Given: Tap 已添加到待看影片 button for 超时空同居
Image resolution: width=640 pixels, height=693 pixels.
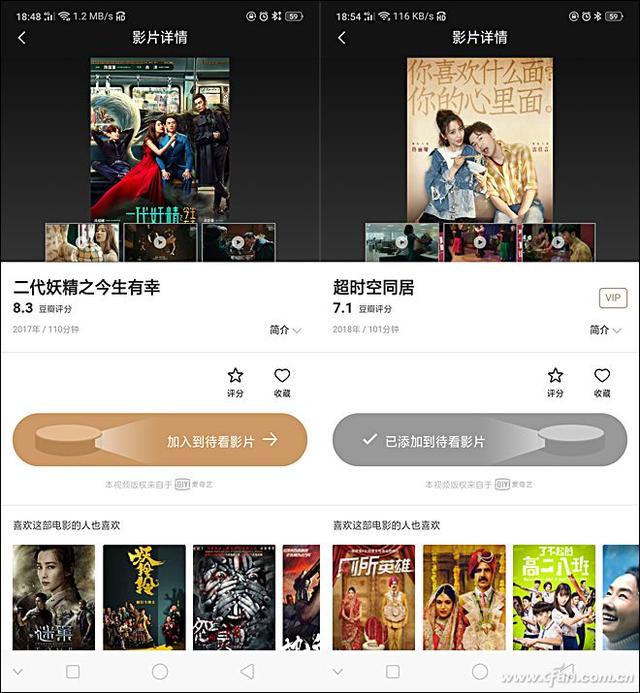Looking at the screenshot, I should pyautogui.click(x=480, y=440).
